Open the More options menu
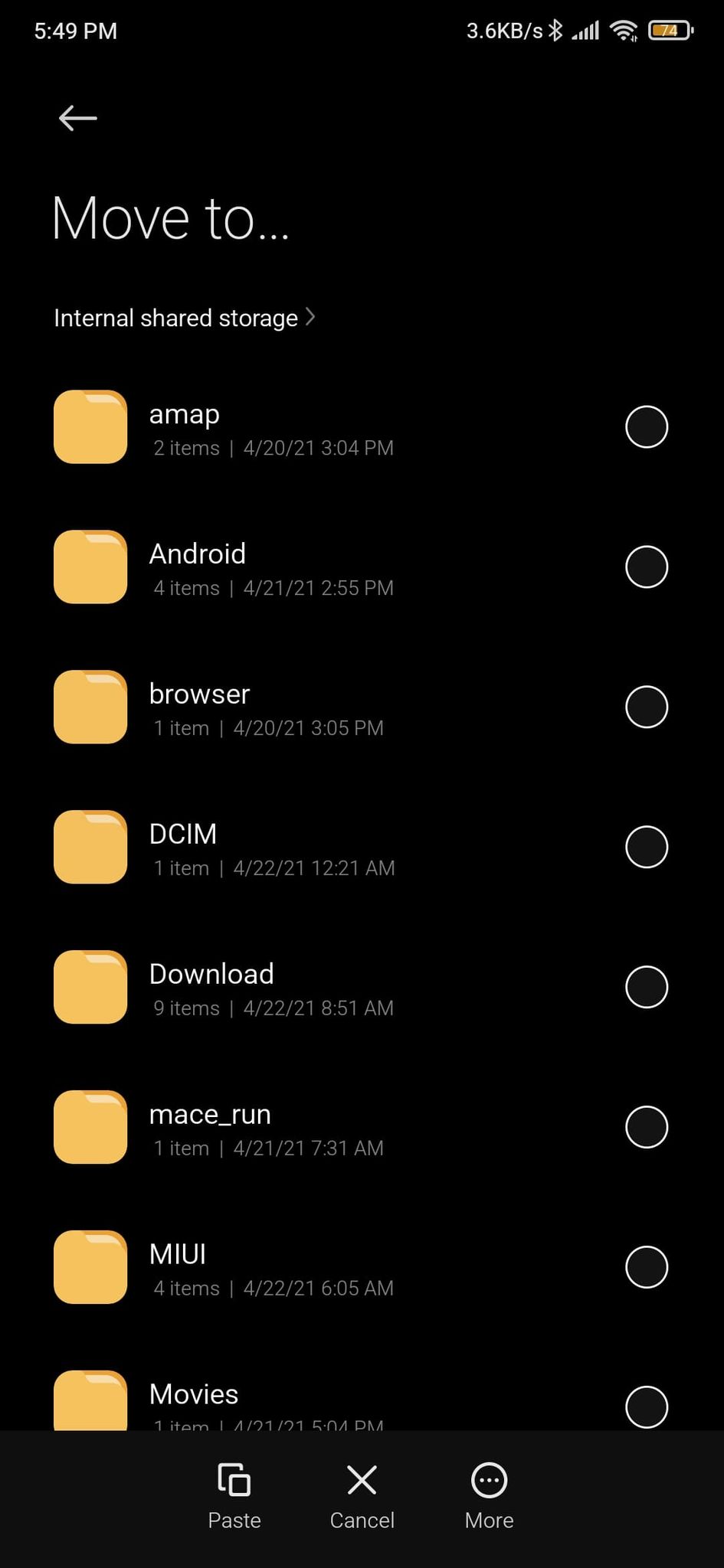This screenshot has height=1568, width=724. click(489, 1497)
